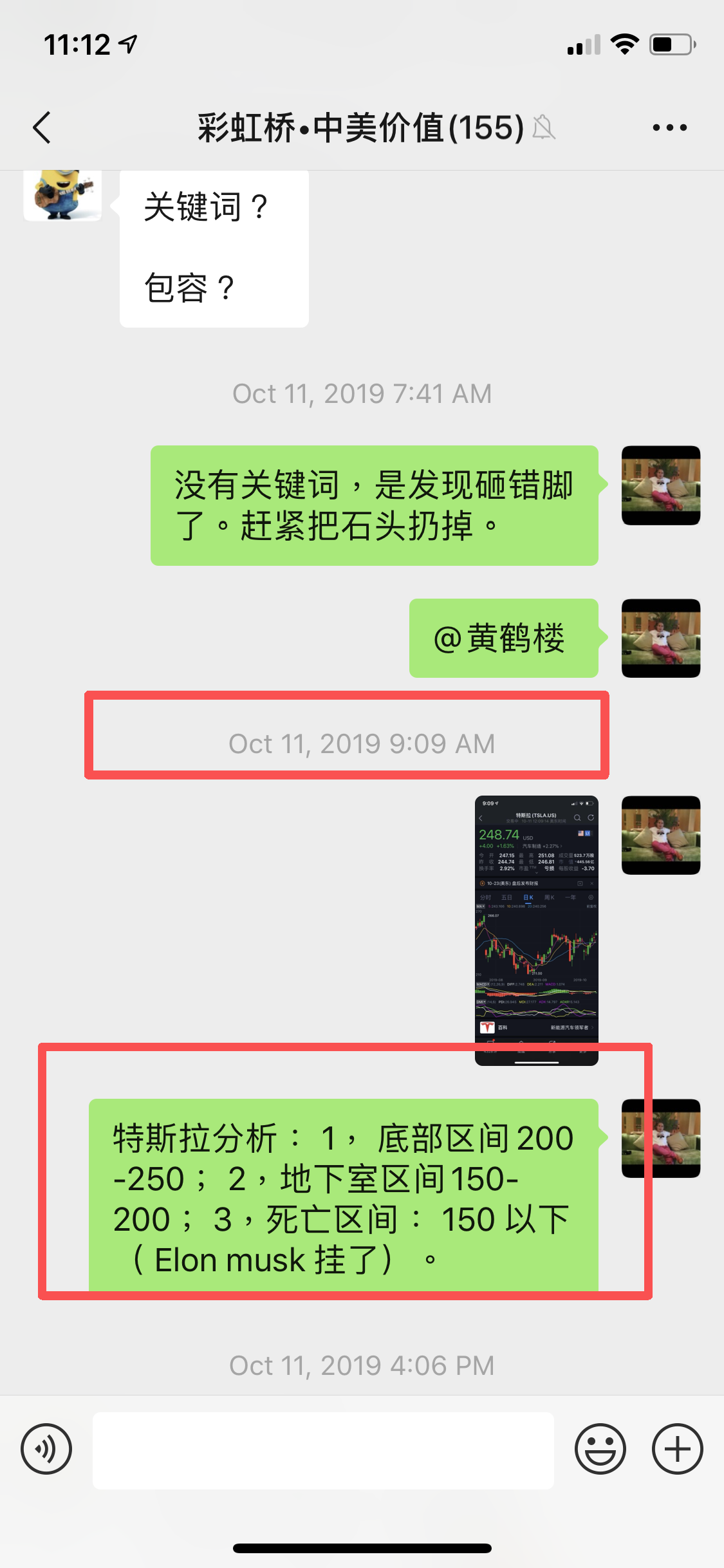Go back to the chat list
Screen dimensions: 724x1568
point(42,127)
